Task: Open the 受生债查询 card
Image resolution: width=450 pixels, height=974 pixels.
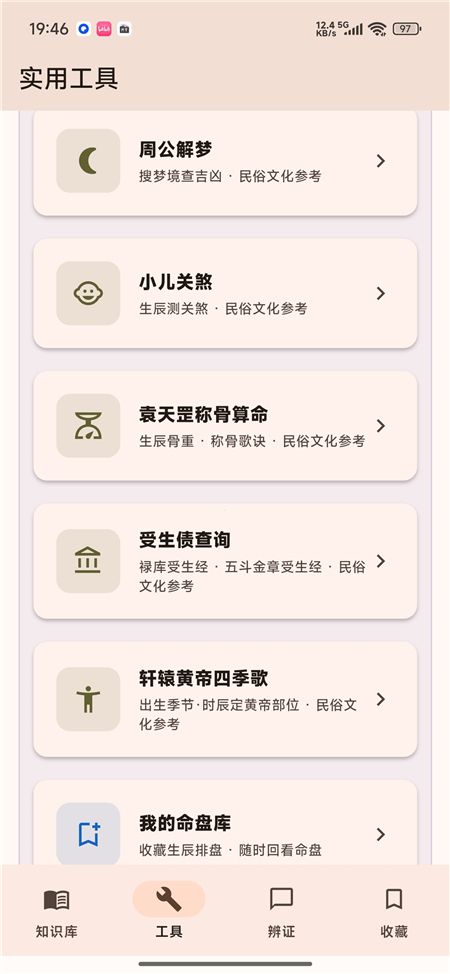Action: (x=225, y=561)
